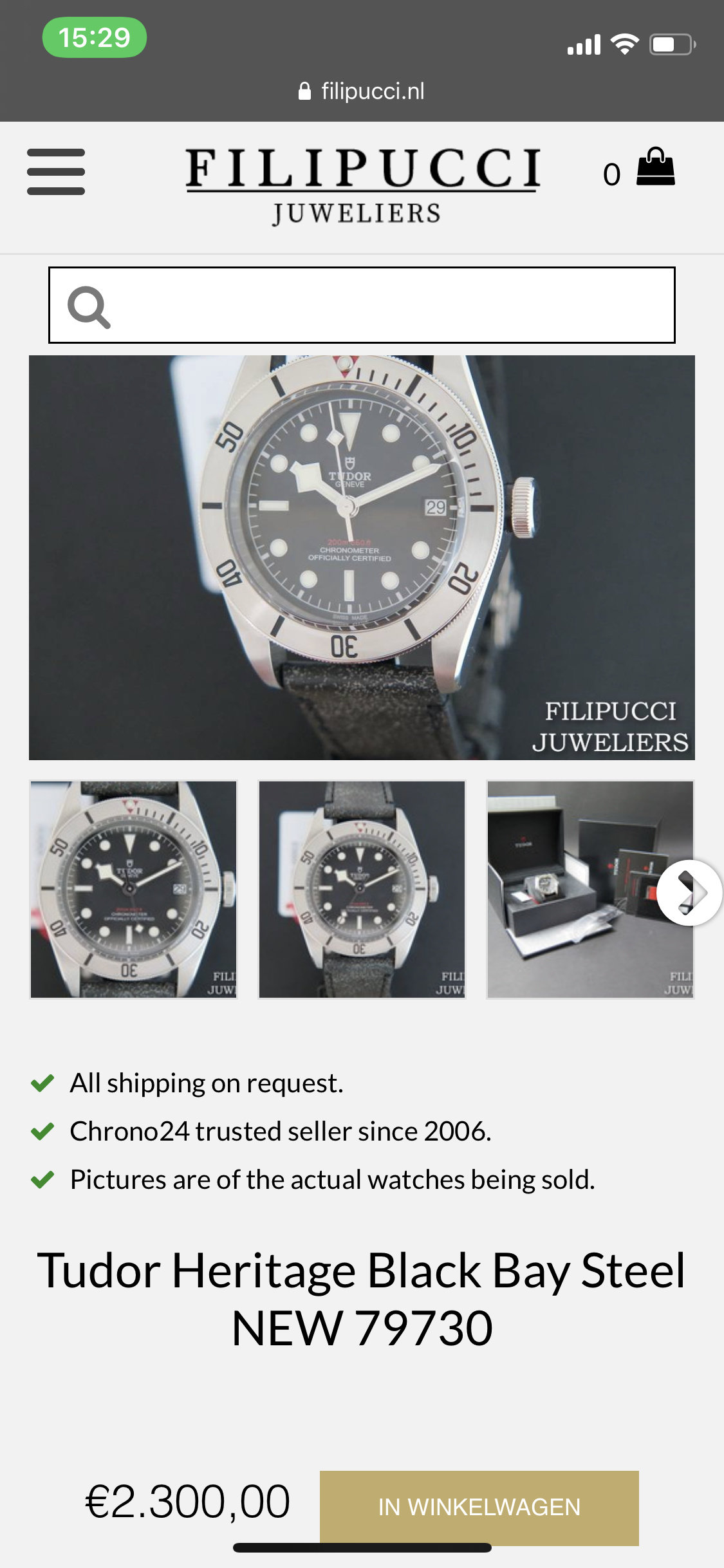
Task: Select the thumbnail showing watch with strap
Action: point(362,890)
